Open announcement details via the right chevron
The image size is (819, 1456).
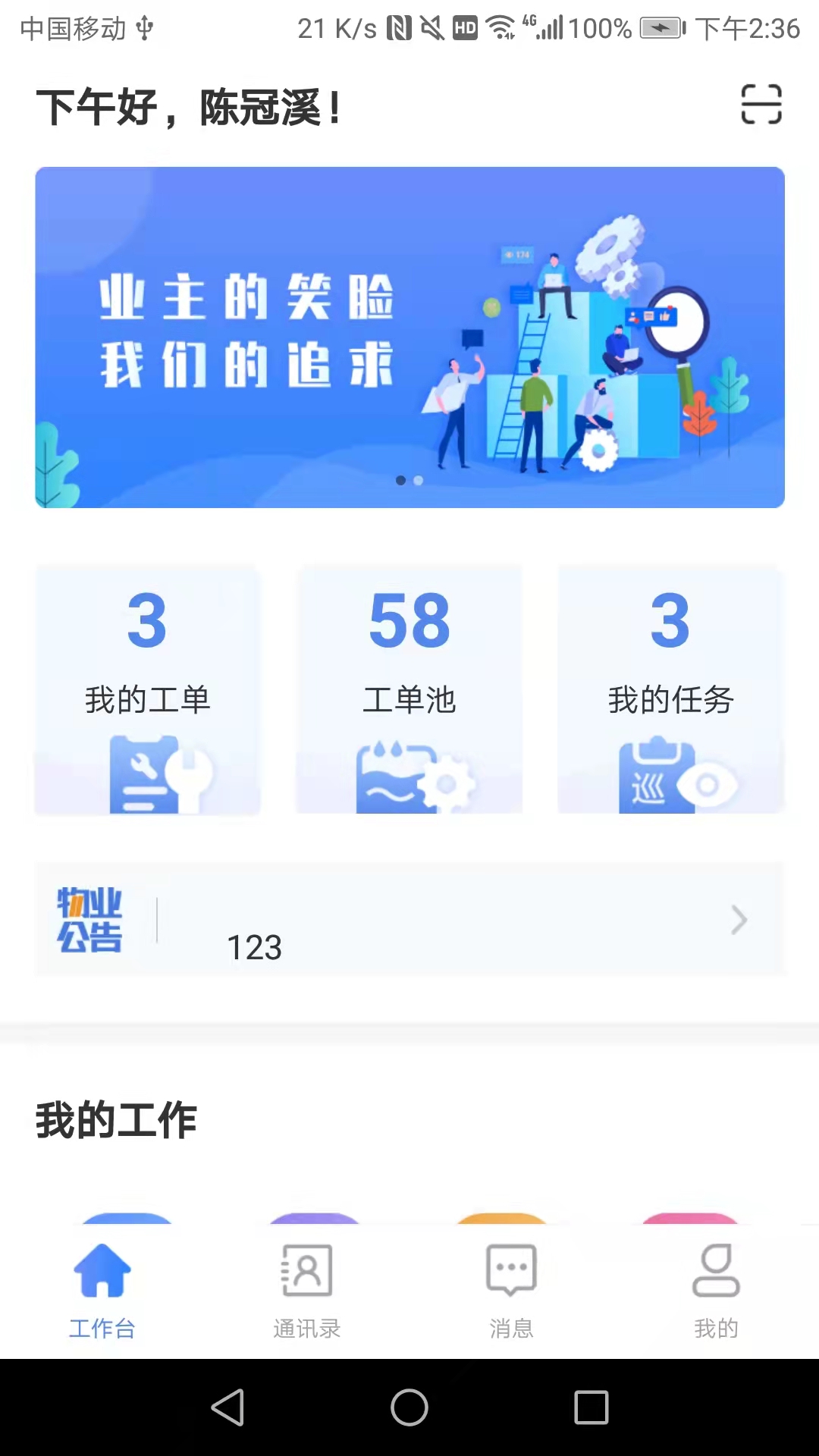[738, 920]
